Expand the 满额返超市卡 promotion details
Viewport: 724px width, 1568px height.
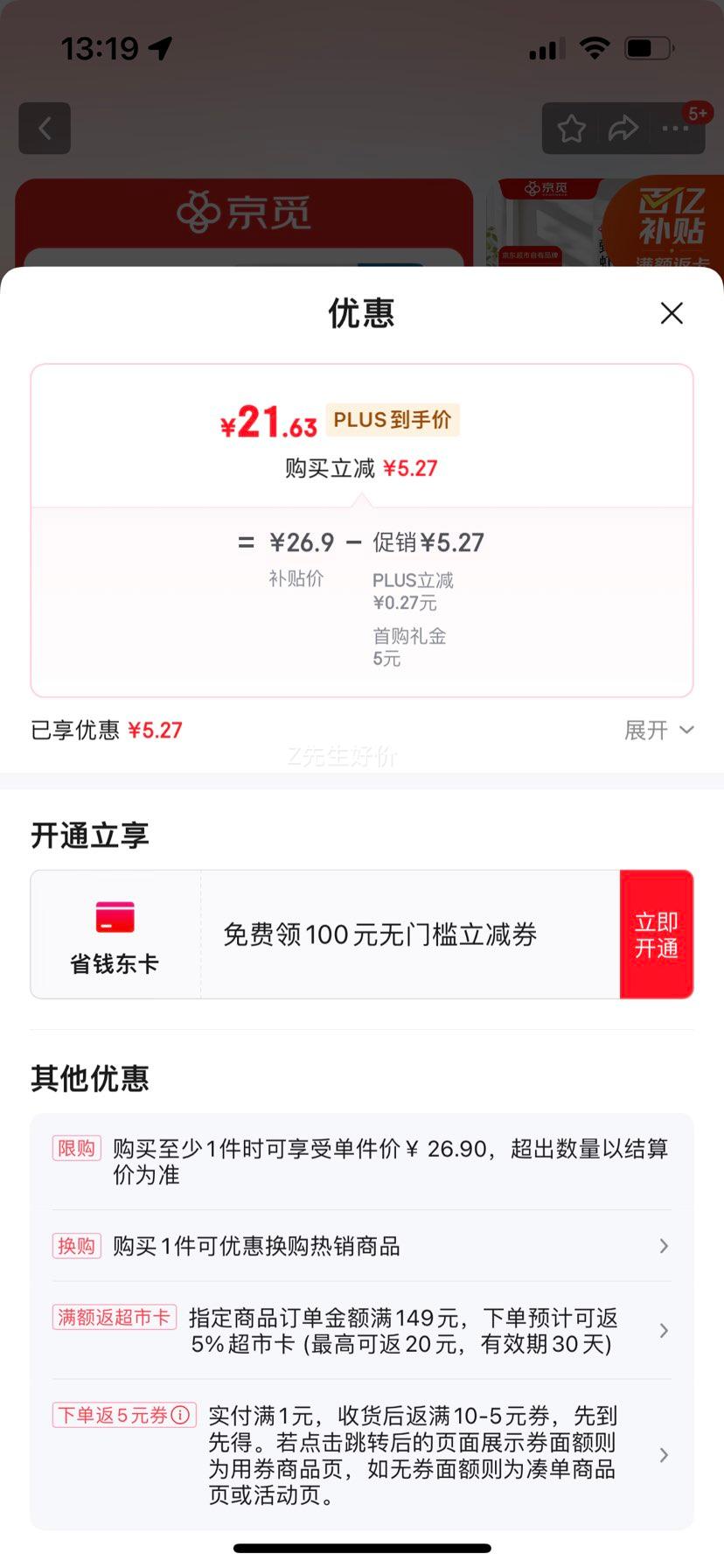[664, 1330]
